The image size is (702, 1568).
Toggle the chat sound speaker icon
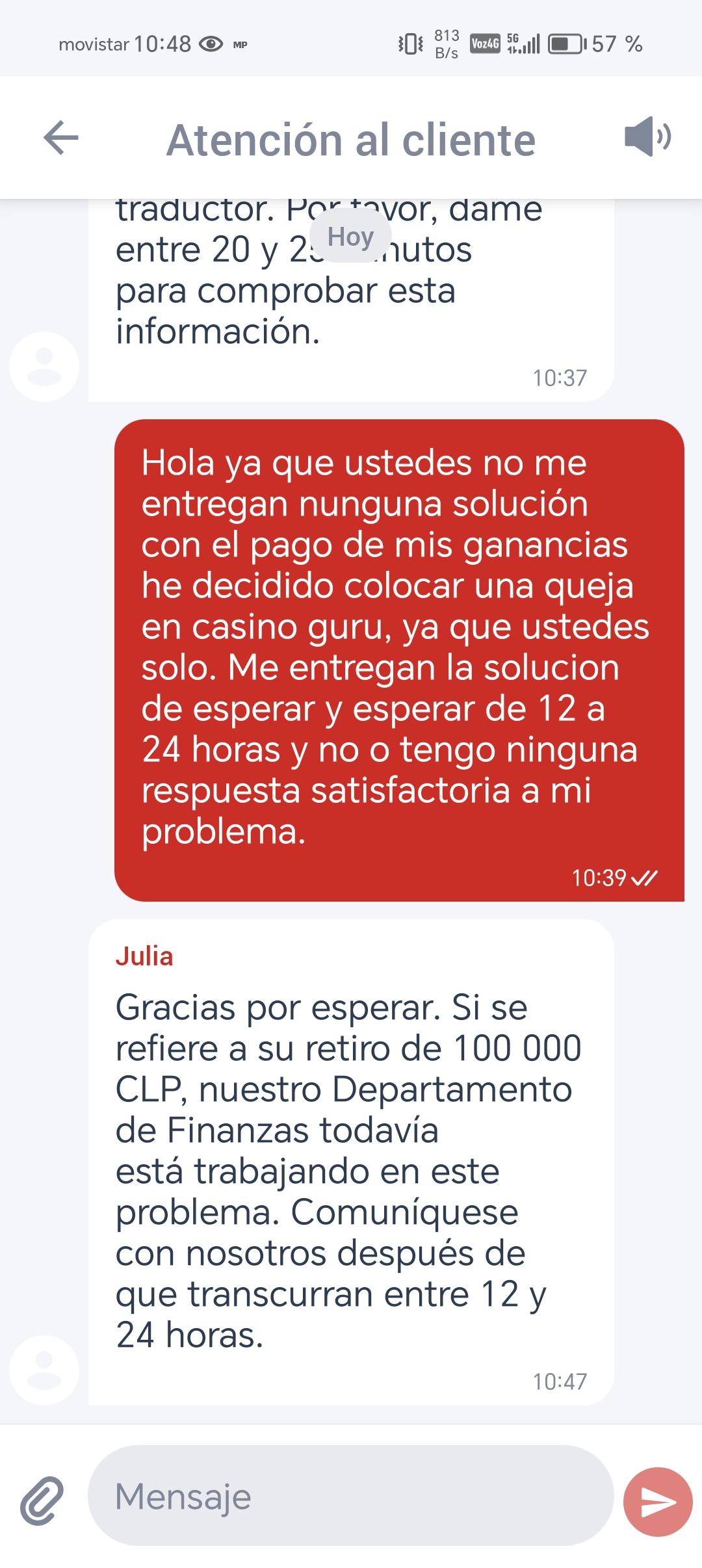pos(647,137)
